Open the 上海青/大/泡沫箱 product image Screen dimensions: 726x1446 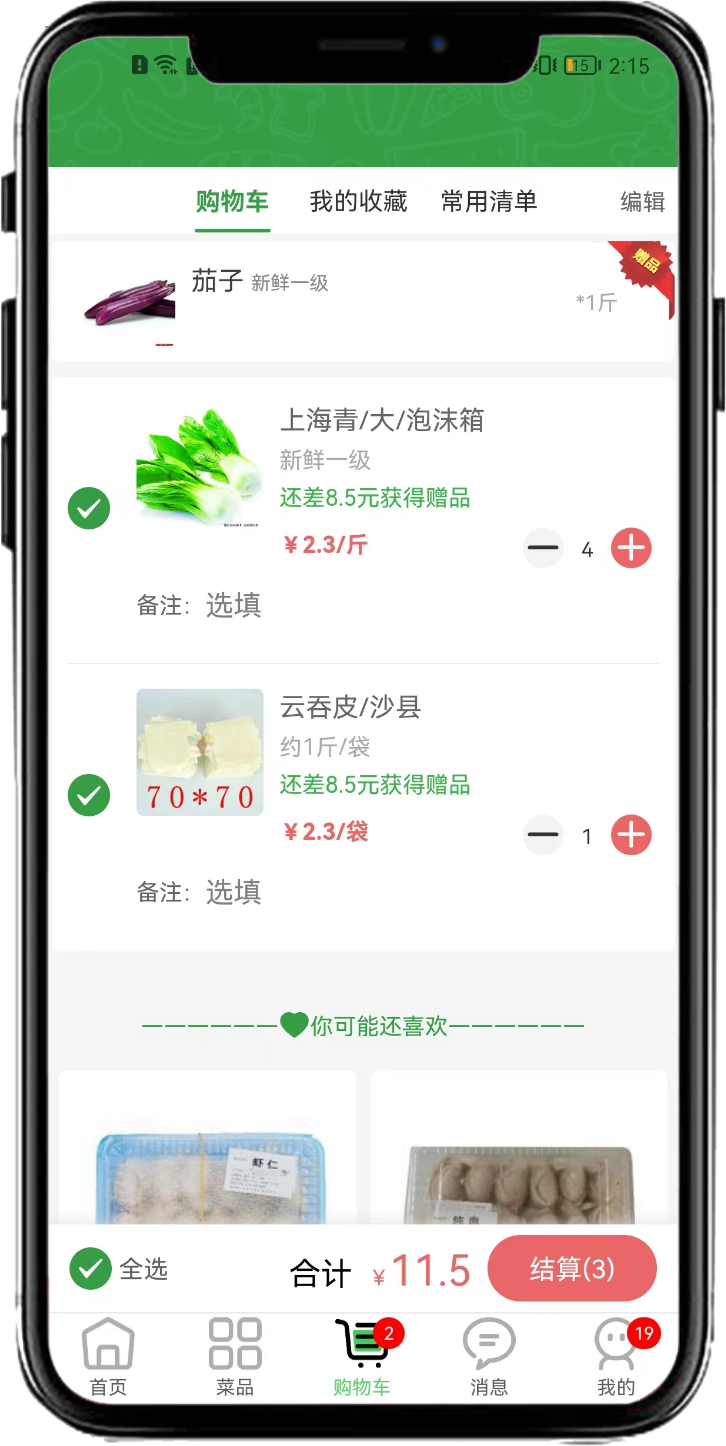(x=200, y=464)
